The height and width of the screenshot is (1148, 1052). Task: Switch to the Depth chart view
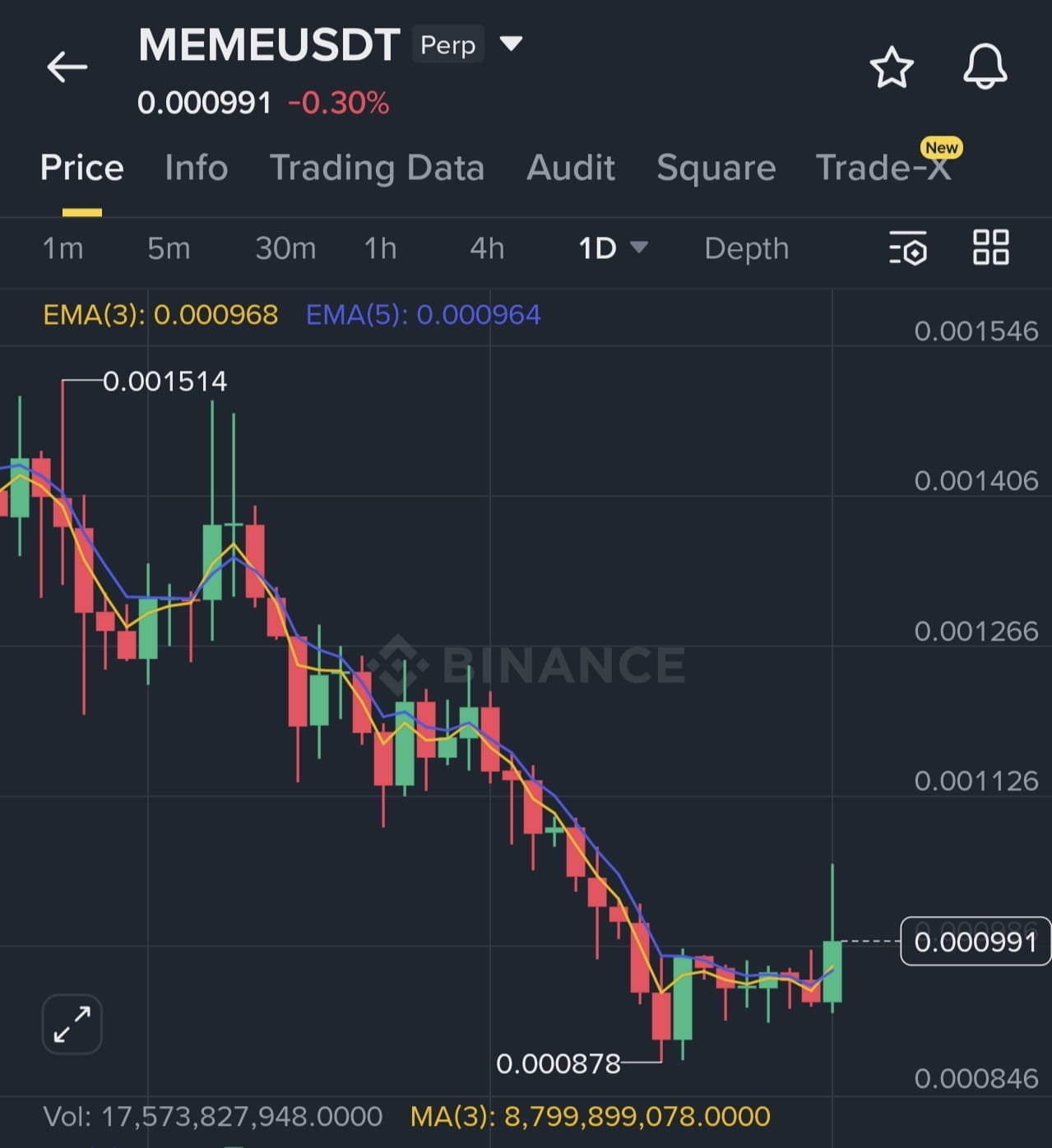(x=746, y=248)
